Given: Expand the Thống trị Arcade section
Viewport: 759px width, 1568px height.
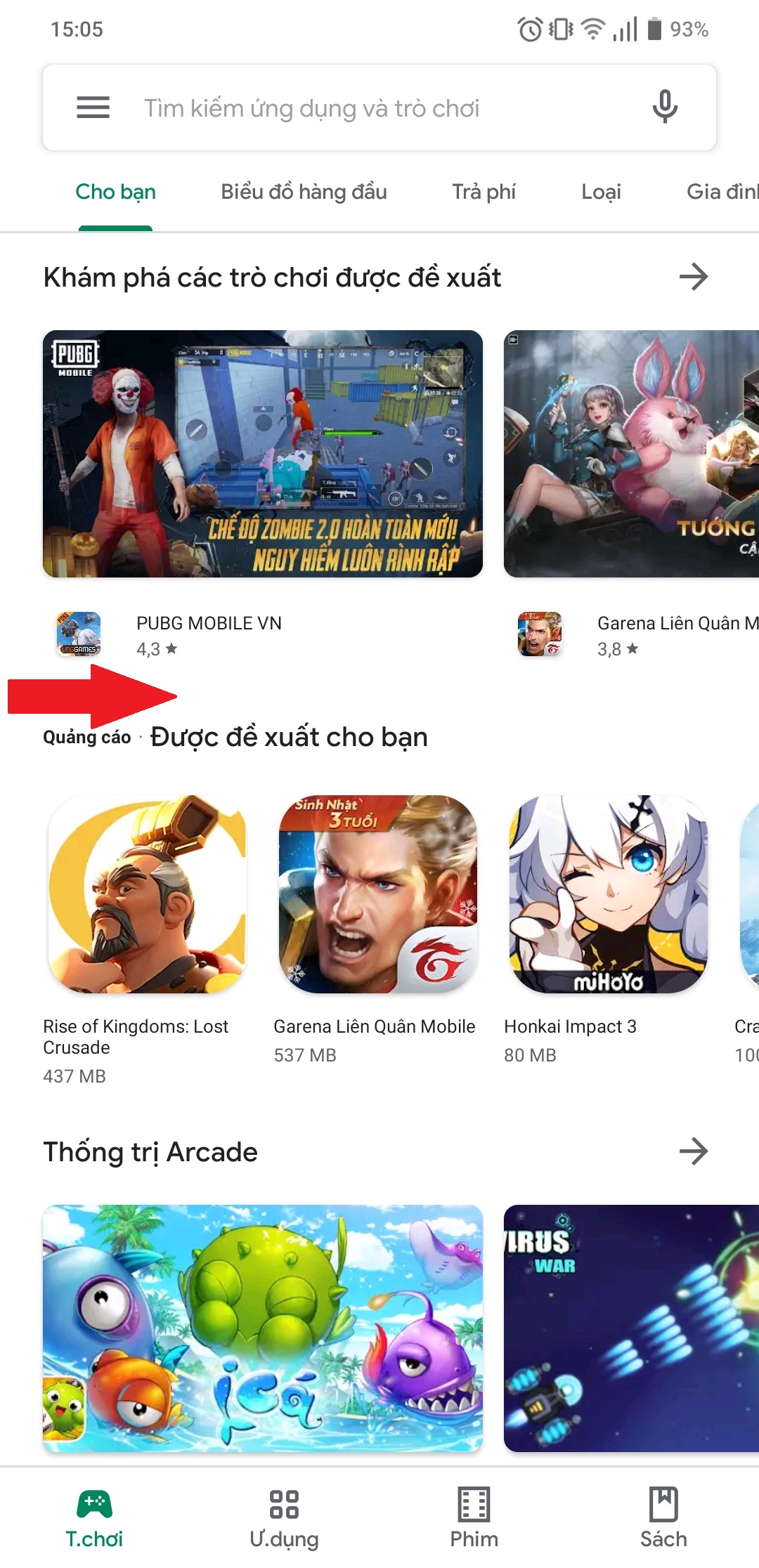Looking at the screenshot, I should [693, 1151].
